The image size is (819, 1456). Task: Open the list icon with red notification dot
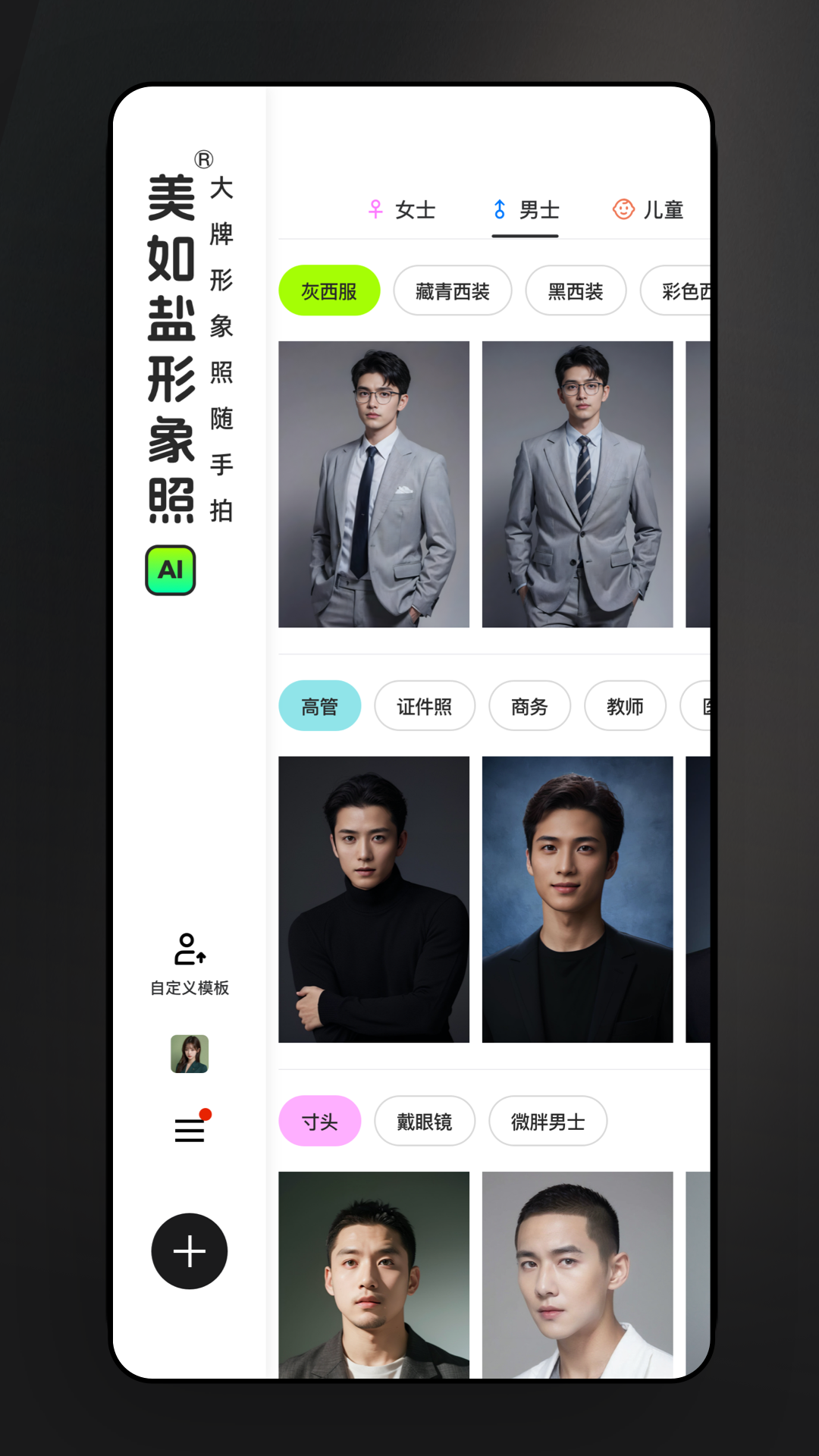(x=189, y=1129)
